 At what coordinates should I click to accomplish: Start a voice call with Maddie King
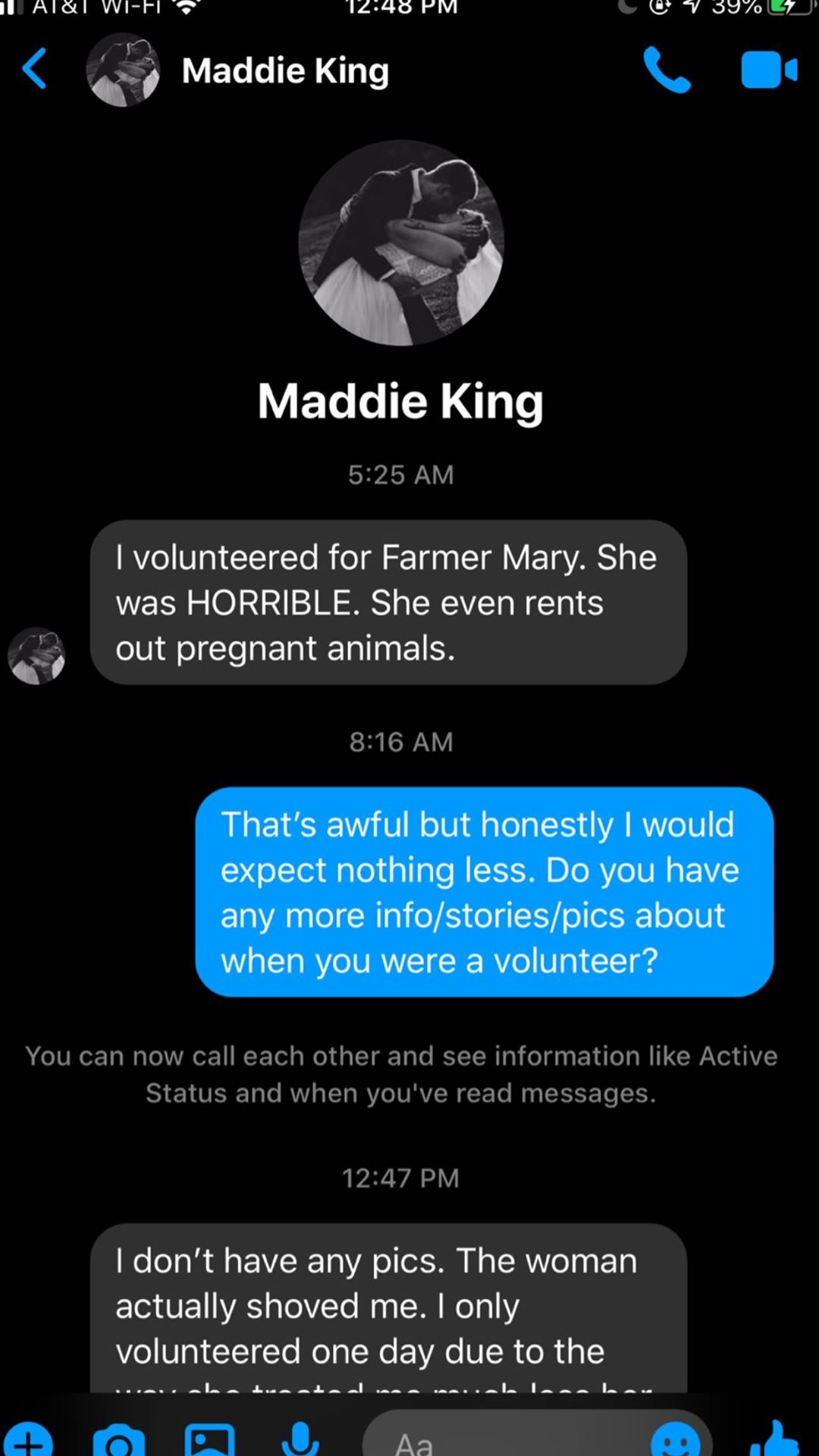pos(667,70)
